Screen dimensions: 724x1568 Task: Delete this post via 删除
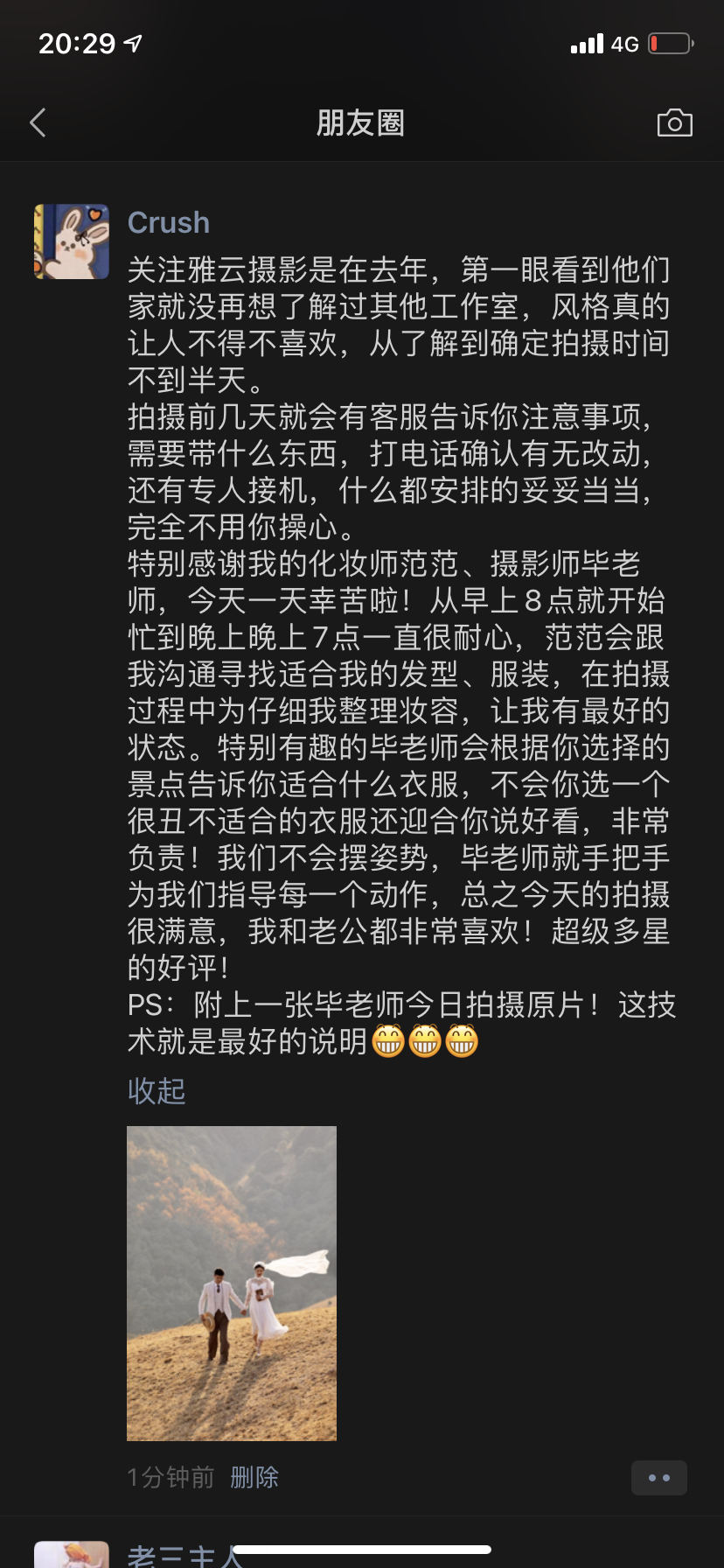click(x=254, y=1478)
